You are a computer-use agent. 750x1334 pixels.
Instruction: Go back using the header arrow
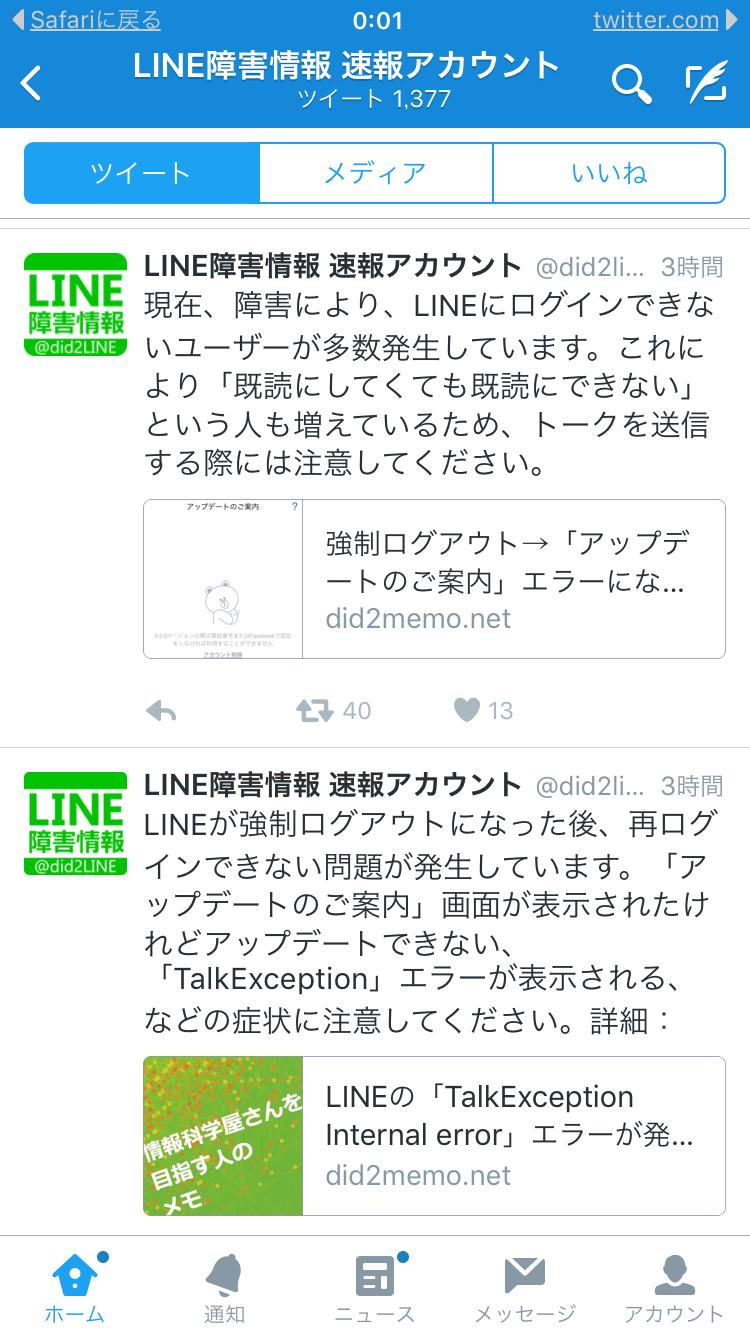(x=32, y=83)
